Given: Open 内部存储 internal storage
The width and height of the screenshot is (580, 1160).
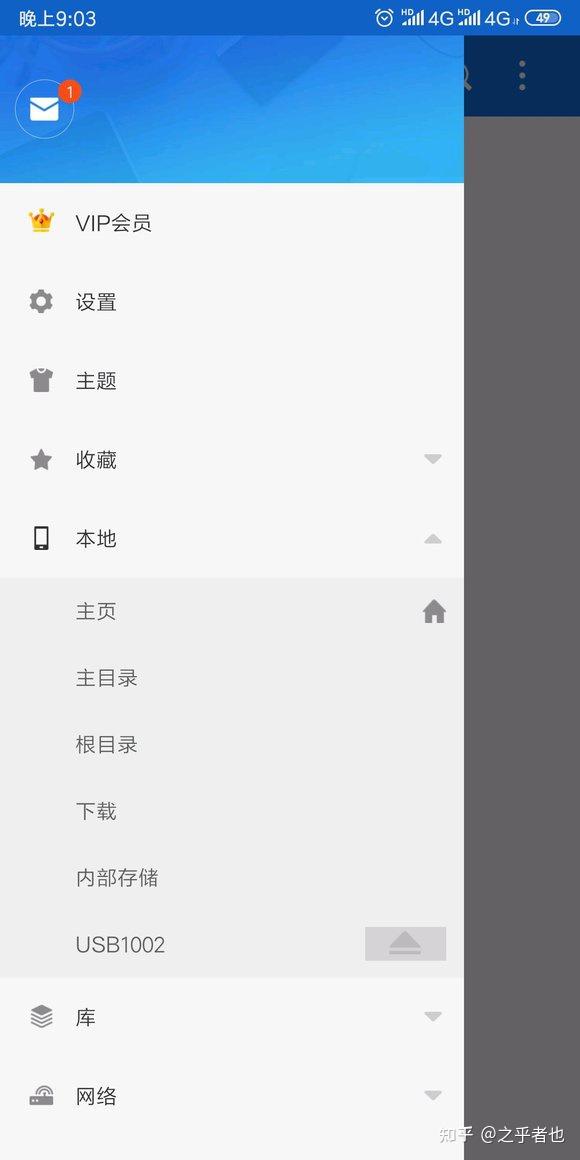Looking at the screenshot, I should pos(232,878).
